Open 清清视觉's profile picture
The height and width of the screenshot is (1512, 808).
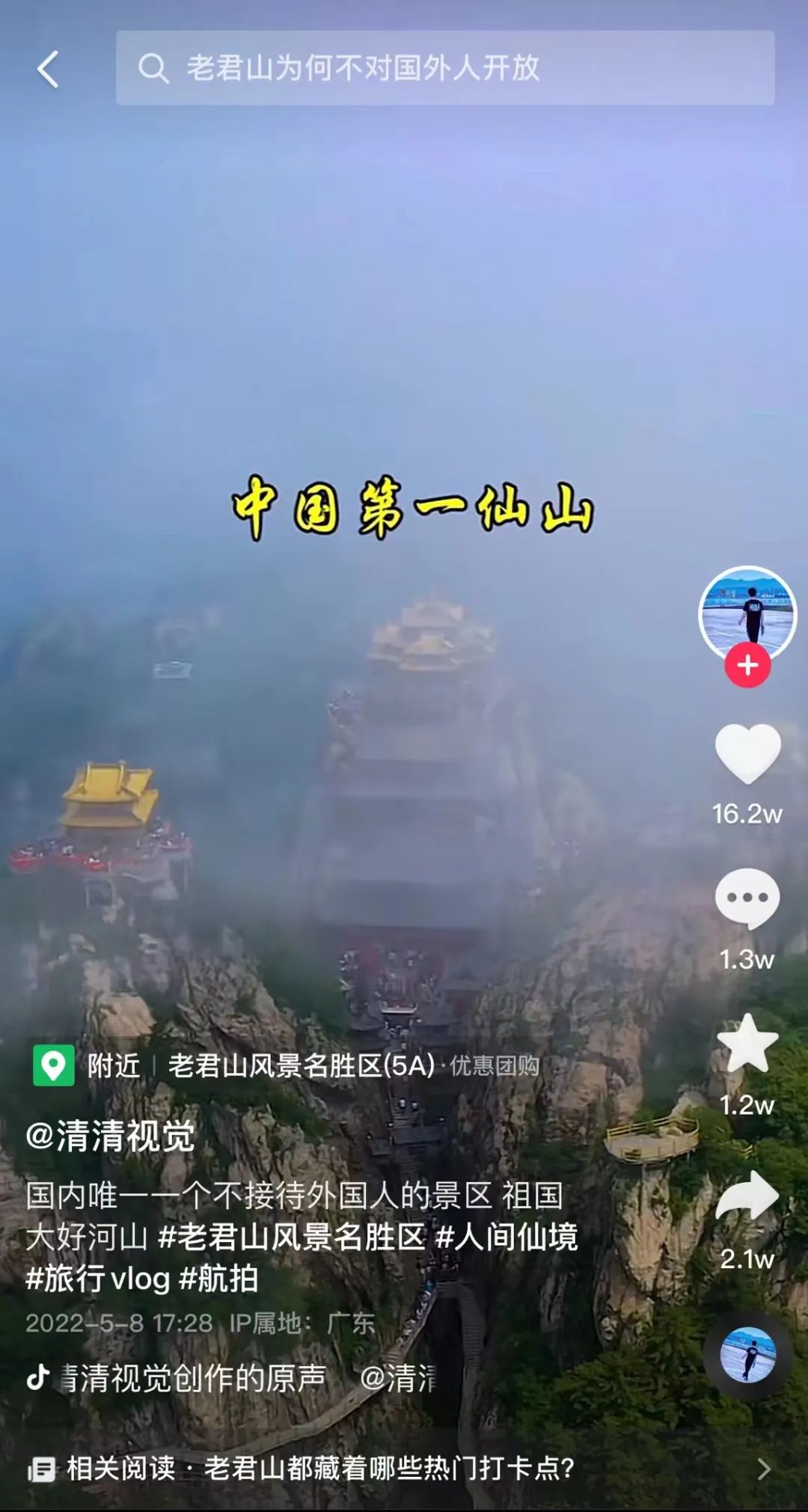[747, 613]
